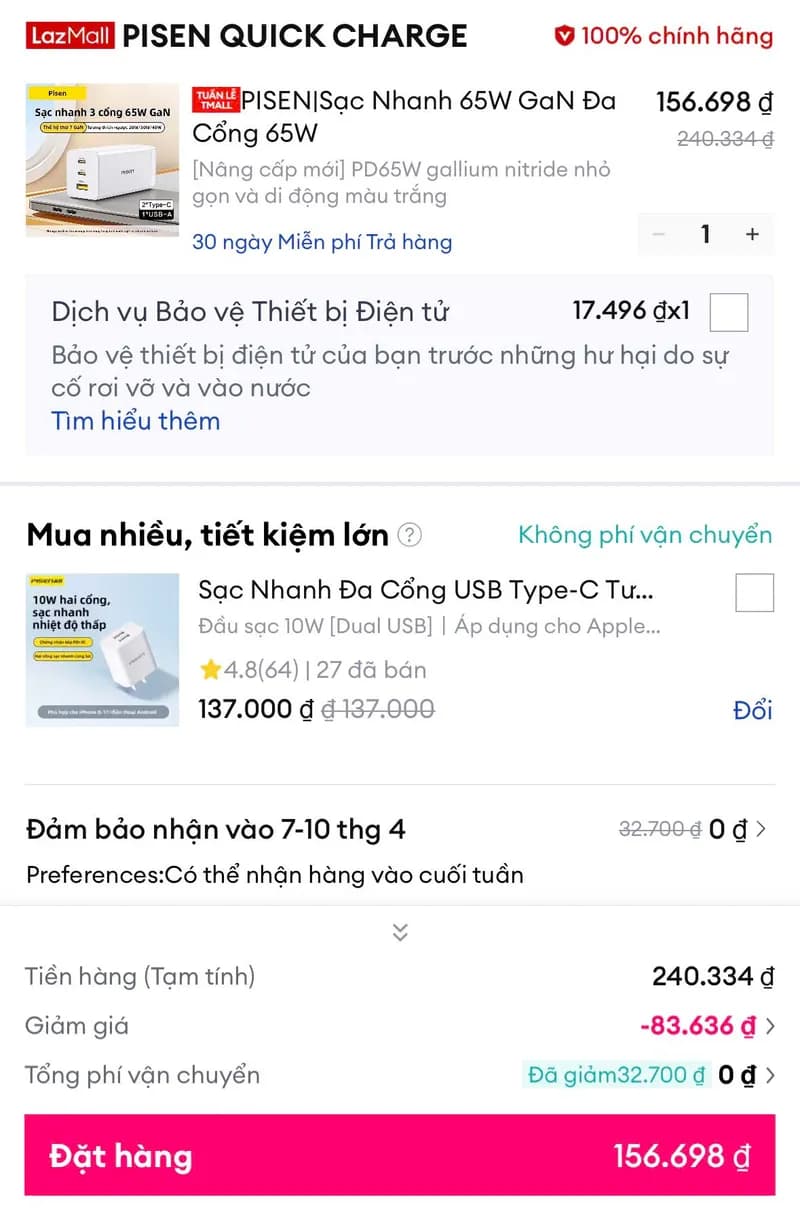The width and height of the screenshot is (800, 1214).
Task: Select the bundled USB charger checkbox
Action: tap(756, 592)
